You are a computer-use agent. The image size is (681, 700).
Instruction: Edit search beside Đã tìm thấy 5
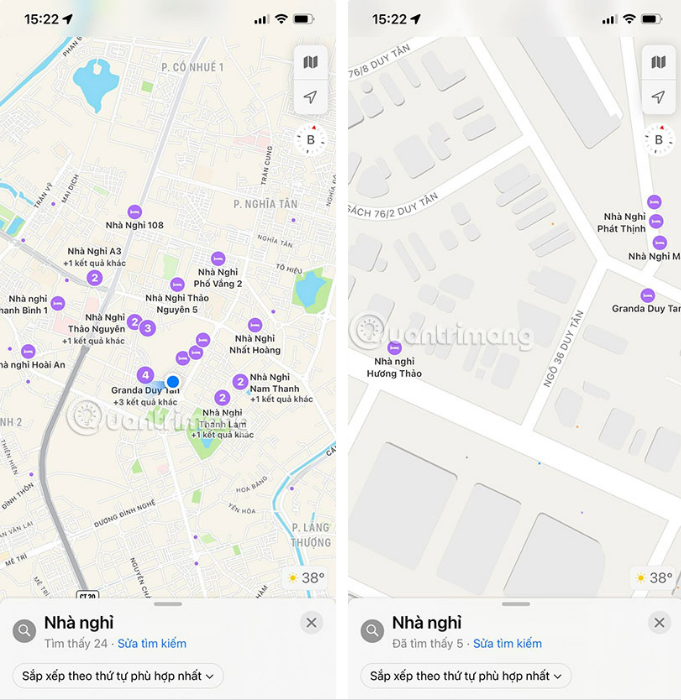[507, 643]
